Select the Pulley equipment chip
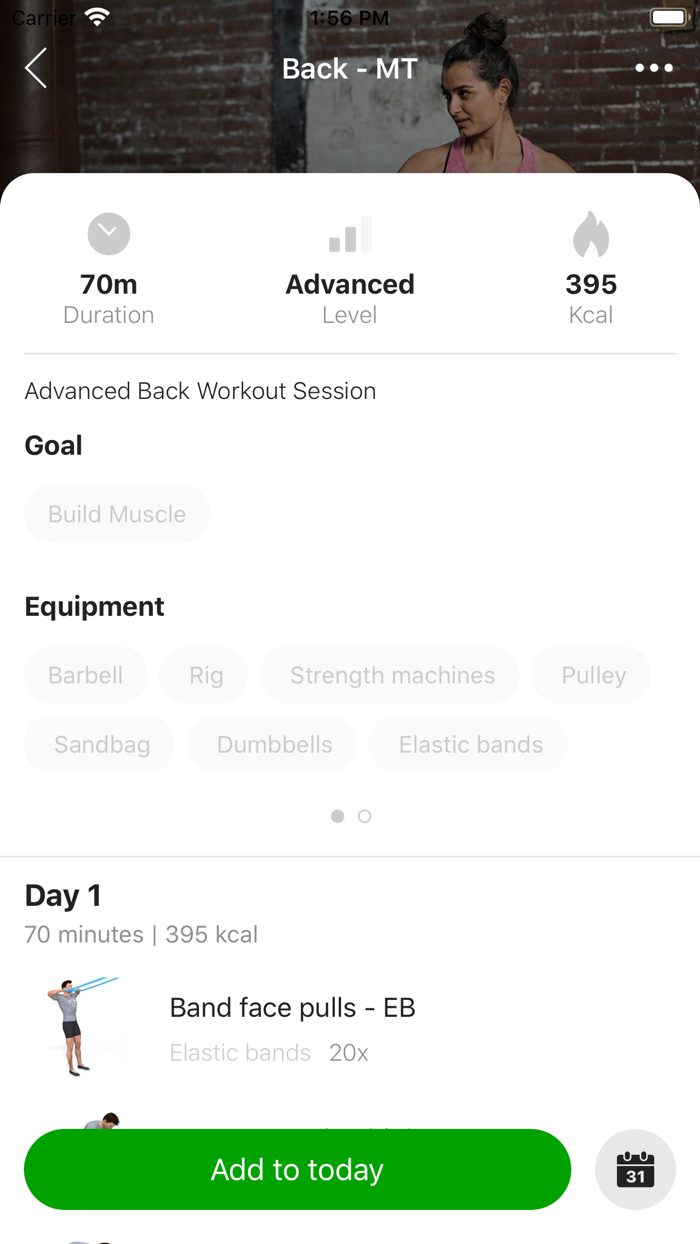700x1244 pixels. (593, 675)
